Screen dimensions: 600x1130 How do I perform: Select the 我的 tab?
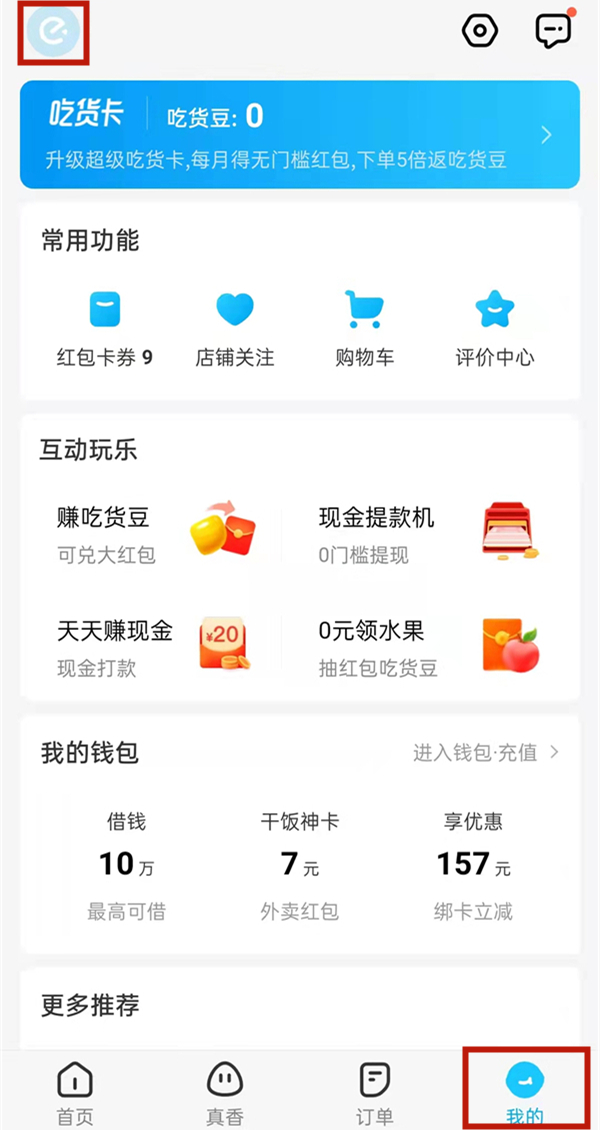point(525,1092)
